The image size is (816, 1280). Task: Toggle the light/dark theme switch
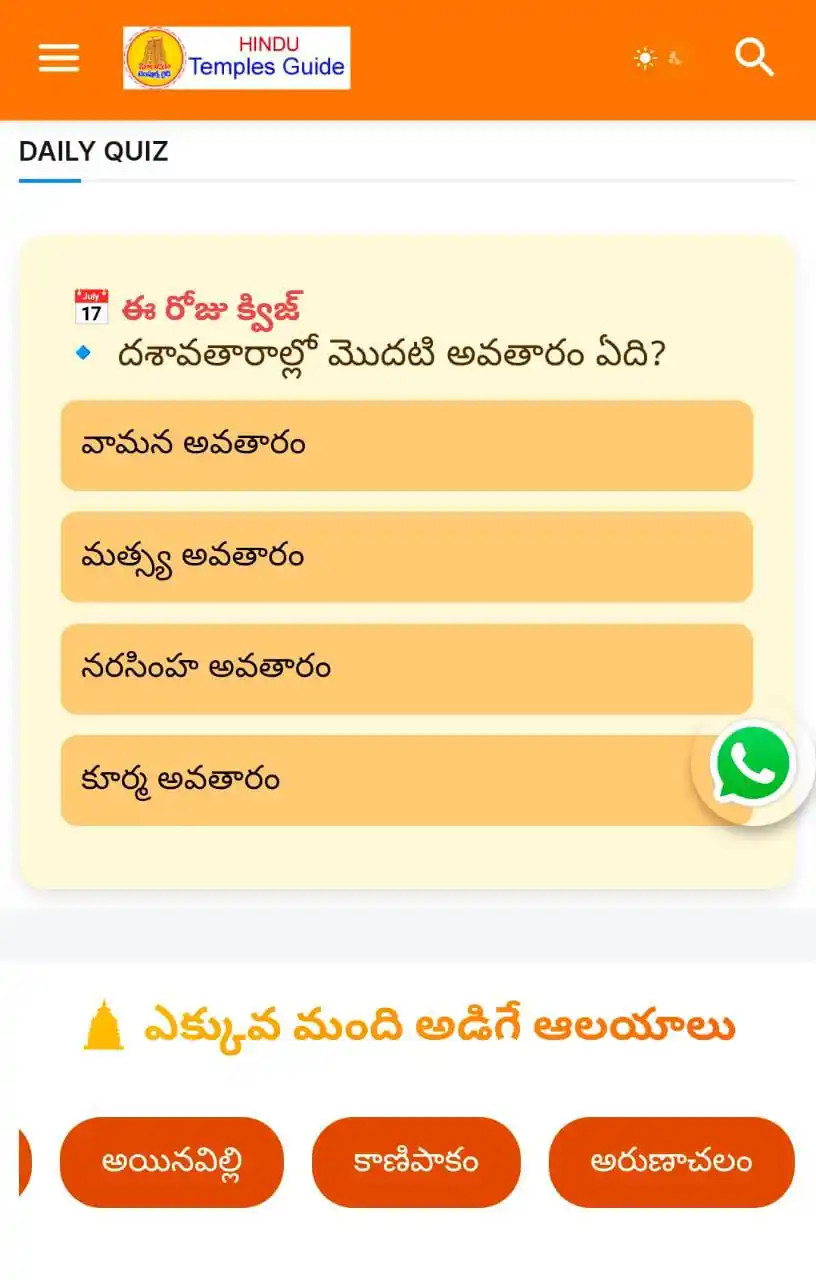coord(661,58)
